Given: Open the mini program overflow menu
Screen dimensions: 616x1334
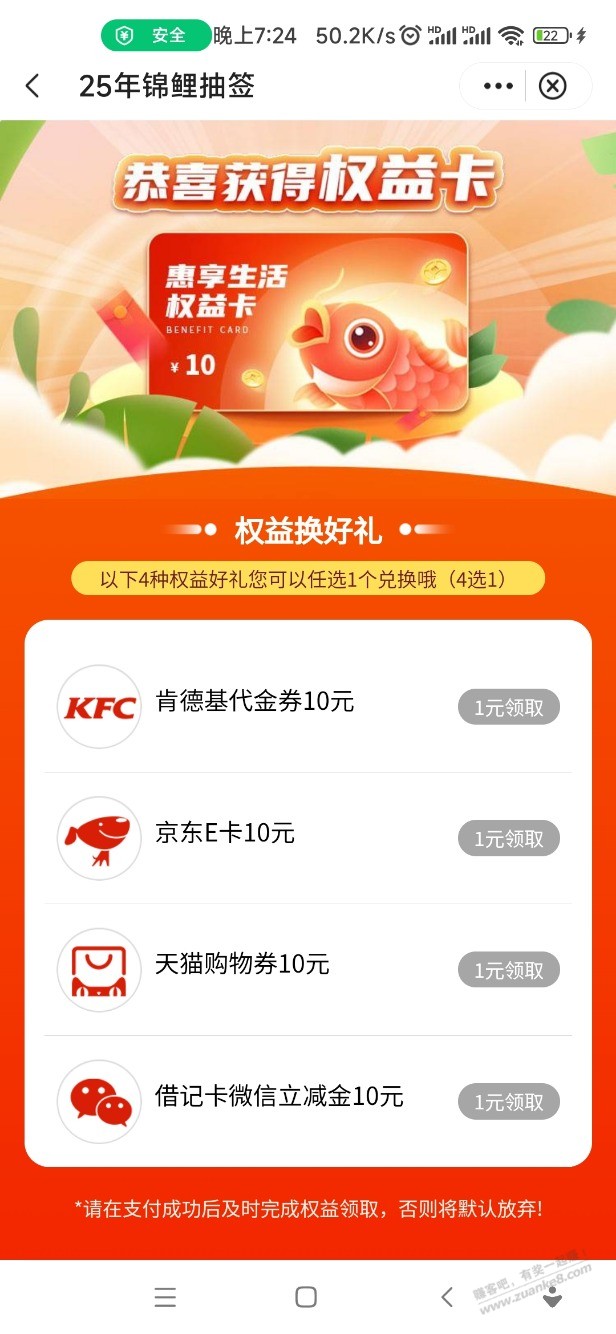Looking at the screenshot, I should tap(498, 86).
